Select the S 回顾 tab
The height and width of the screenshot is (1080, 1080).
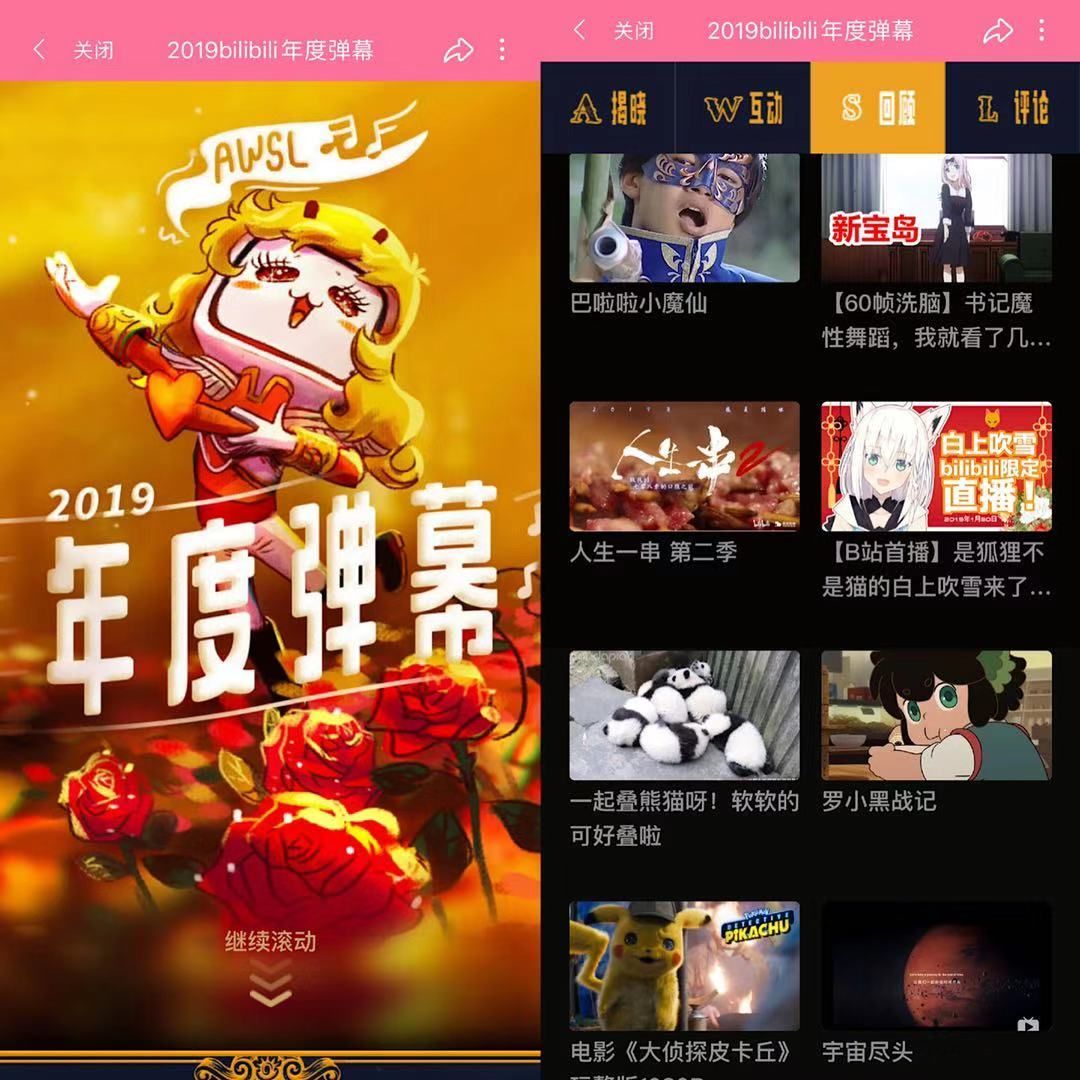pos(878,109)
